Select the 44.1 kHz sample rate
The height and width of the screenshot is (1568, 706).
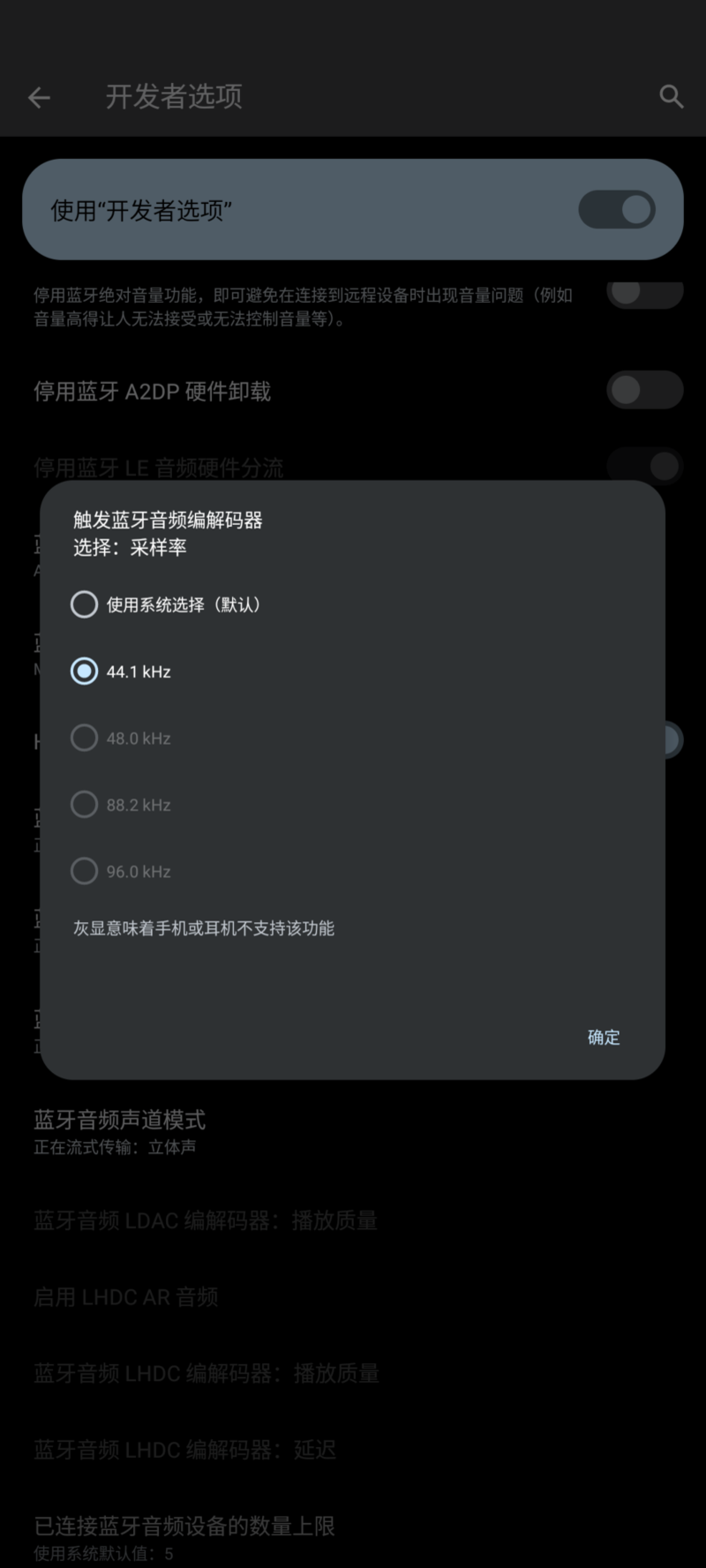click(x=85, y=671)
